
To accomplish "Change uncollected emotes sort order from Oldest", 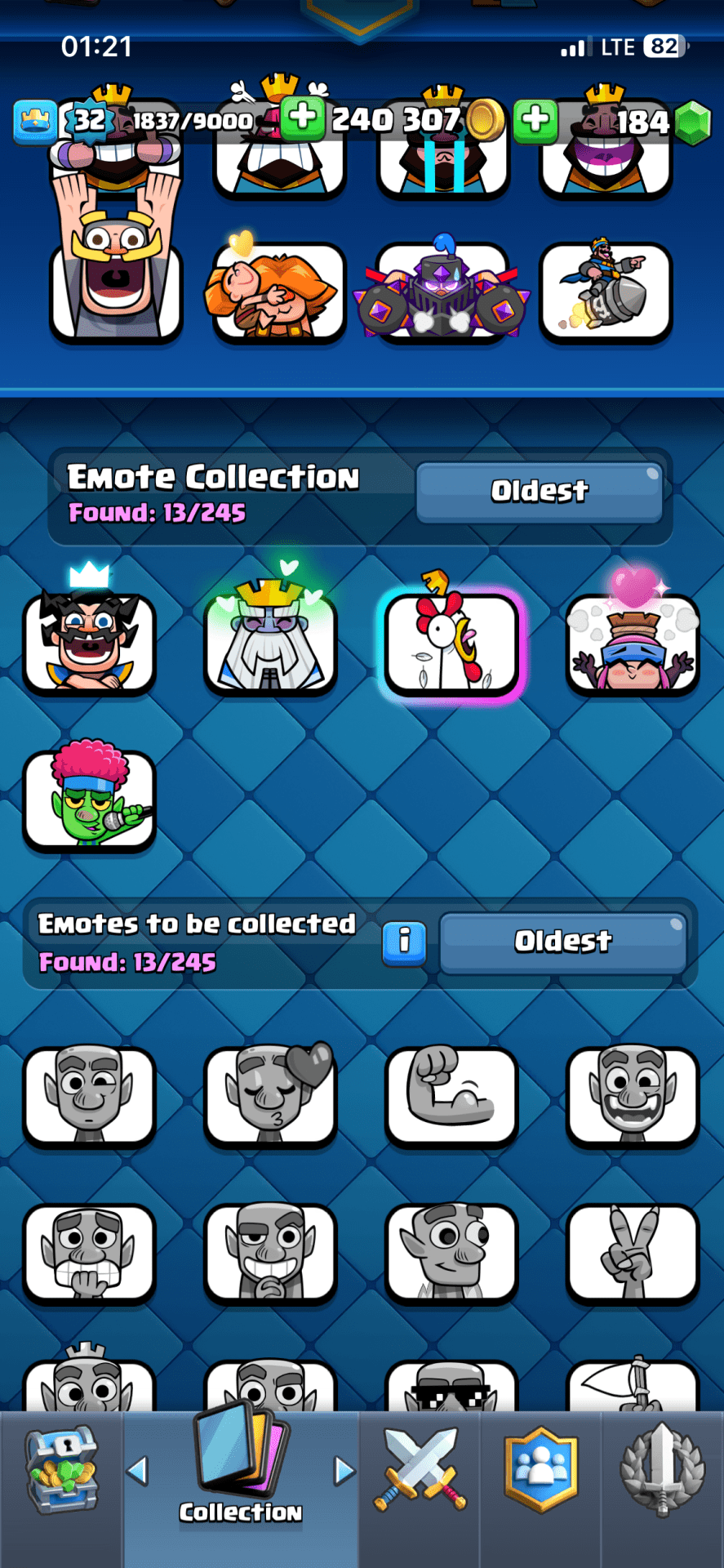I will 562,942.
